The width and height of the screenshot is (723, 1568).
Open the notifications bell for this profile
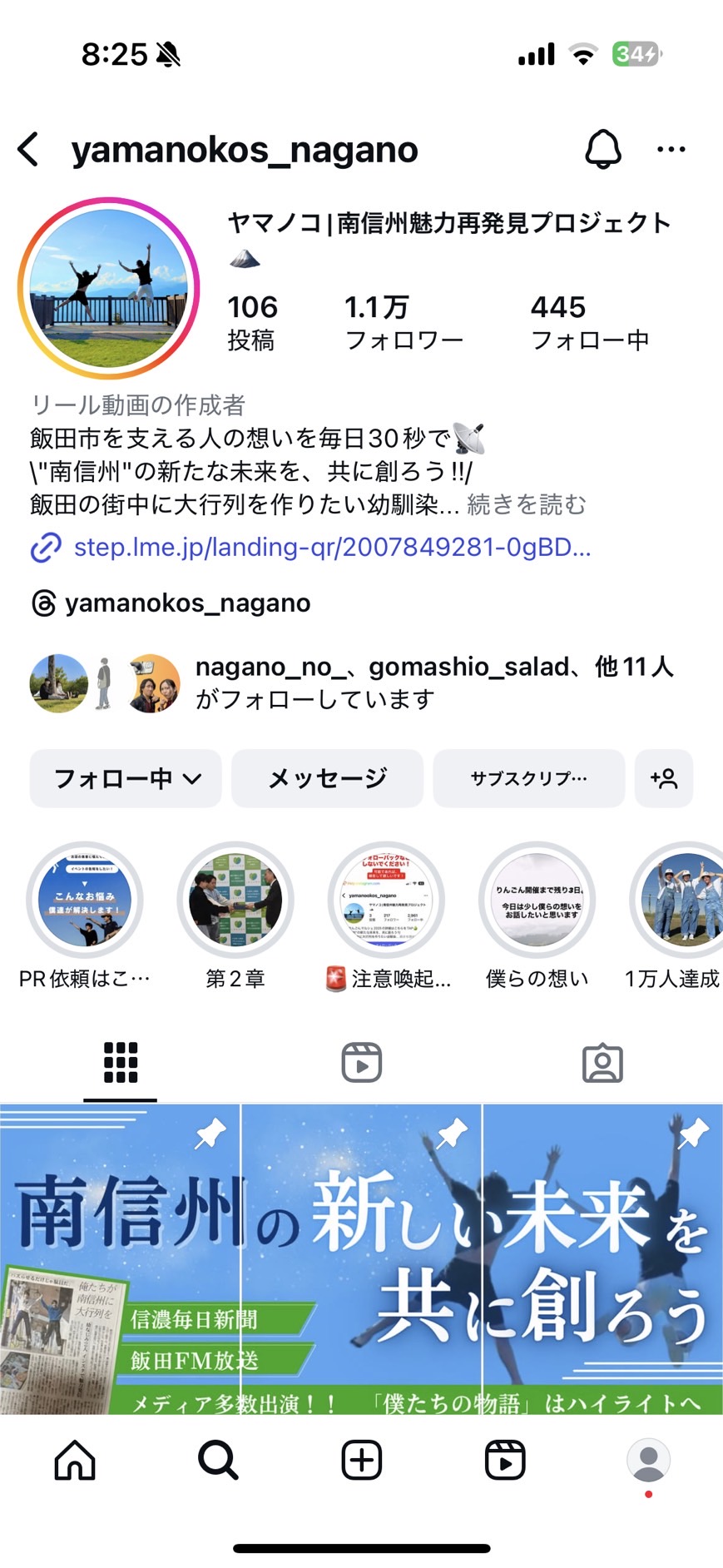tap(603, 150)
